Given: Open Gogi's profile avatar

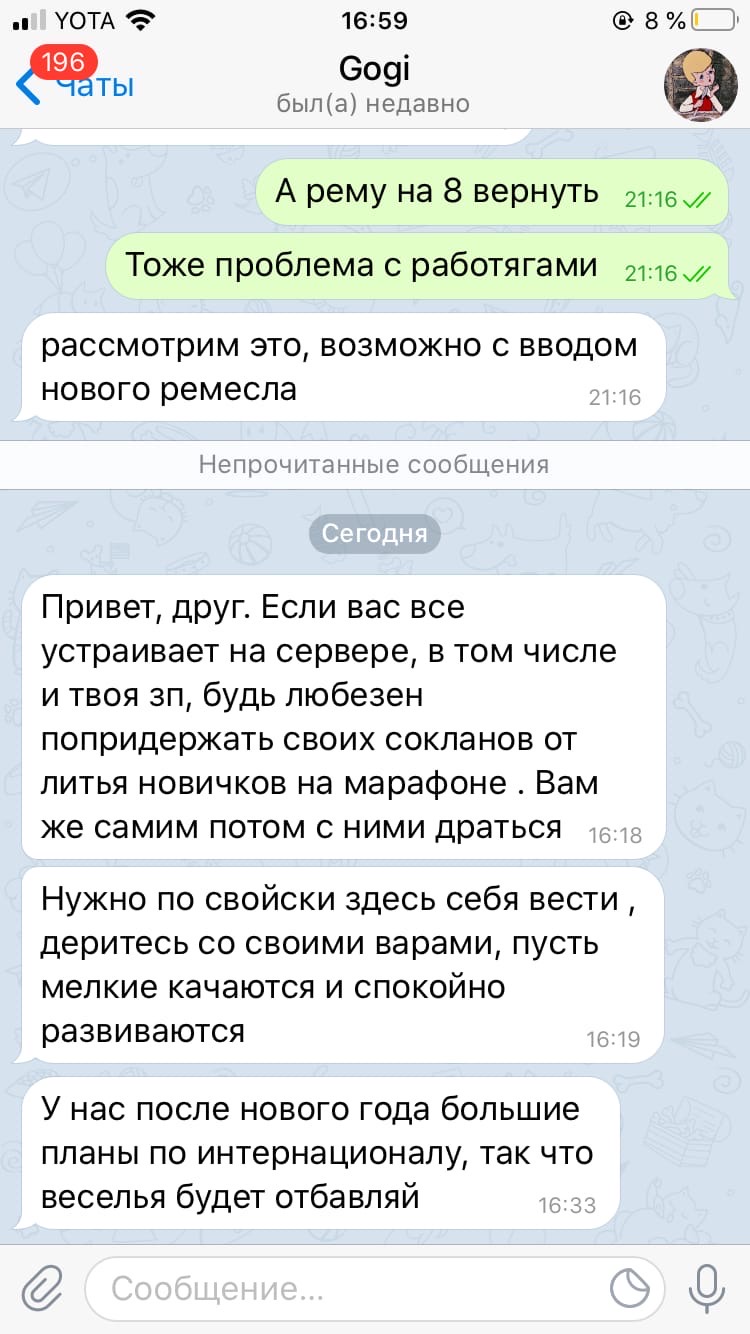Looking at the screenshot, I should [701, 84].
